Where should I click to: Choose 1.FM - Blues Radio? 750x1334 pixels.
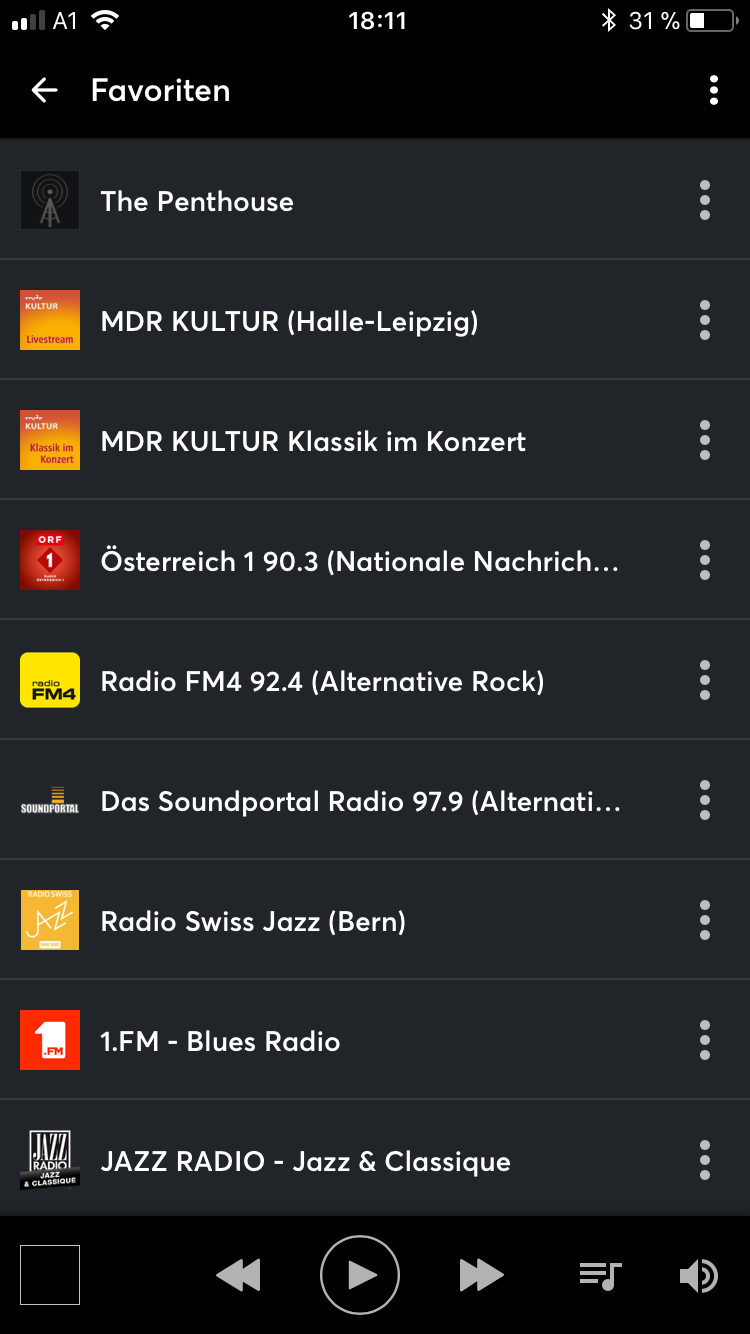(x=220, y=1041)
